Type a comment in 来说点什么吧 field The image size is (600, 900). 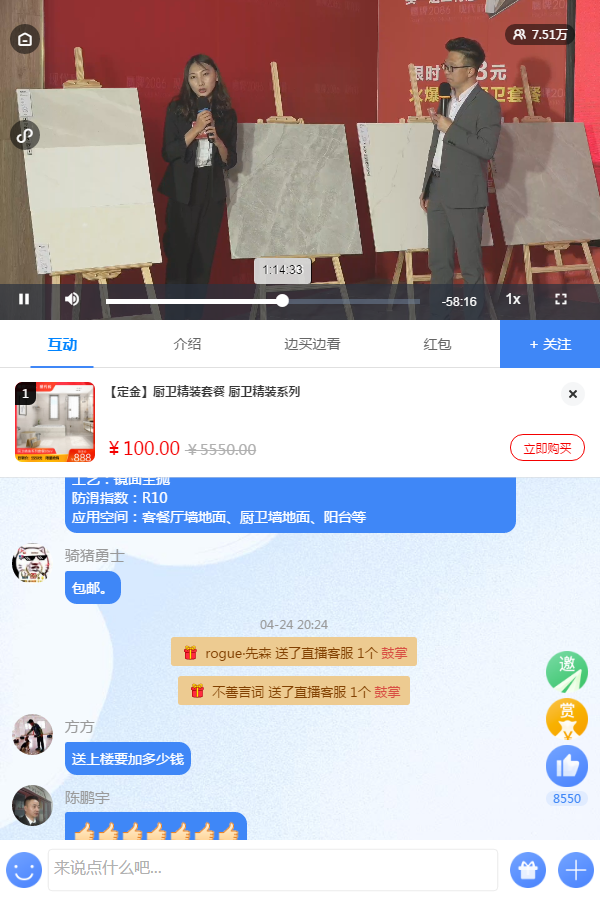click(272, 869)
